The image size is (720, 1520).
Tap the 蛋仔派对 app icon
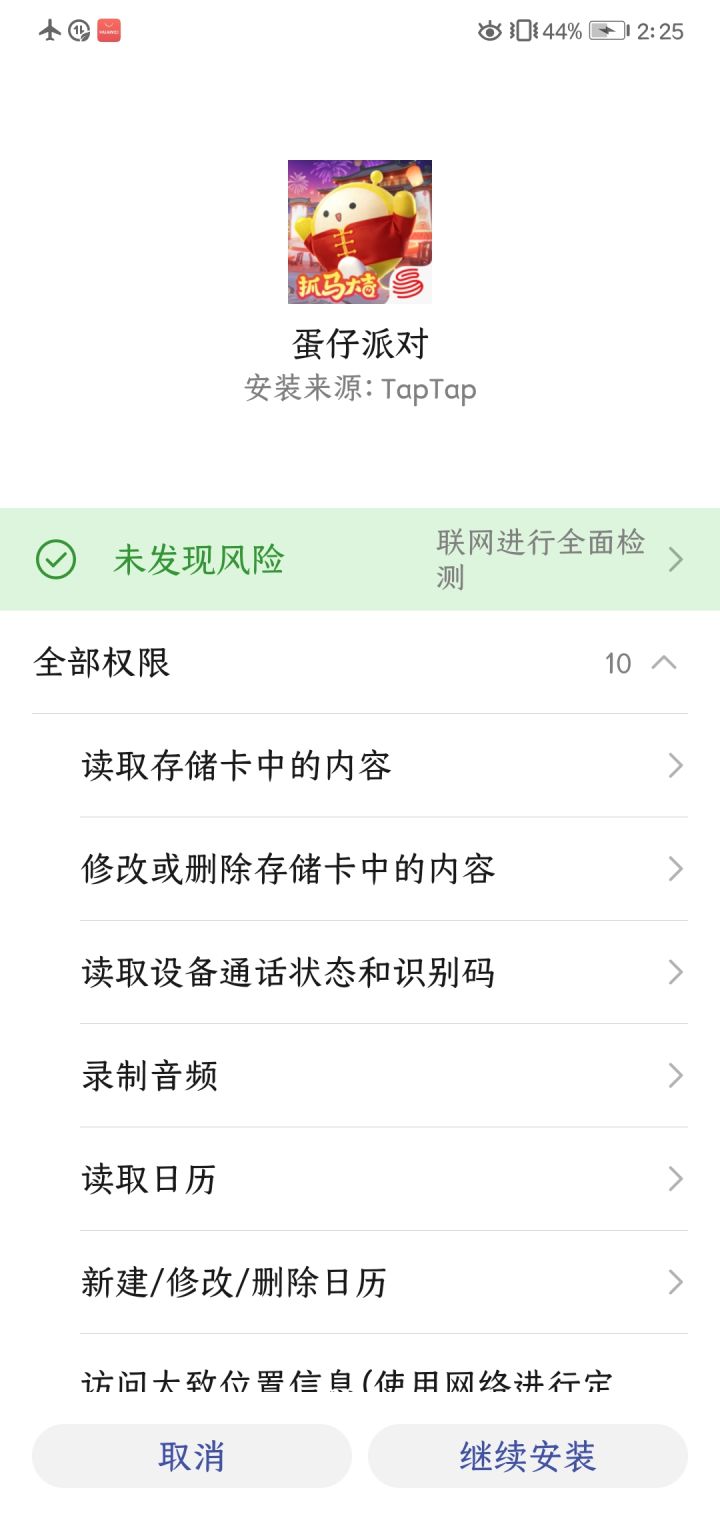pyautogui.click(x=360, y=232)
